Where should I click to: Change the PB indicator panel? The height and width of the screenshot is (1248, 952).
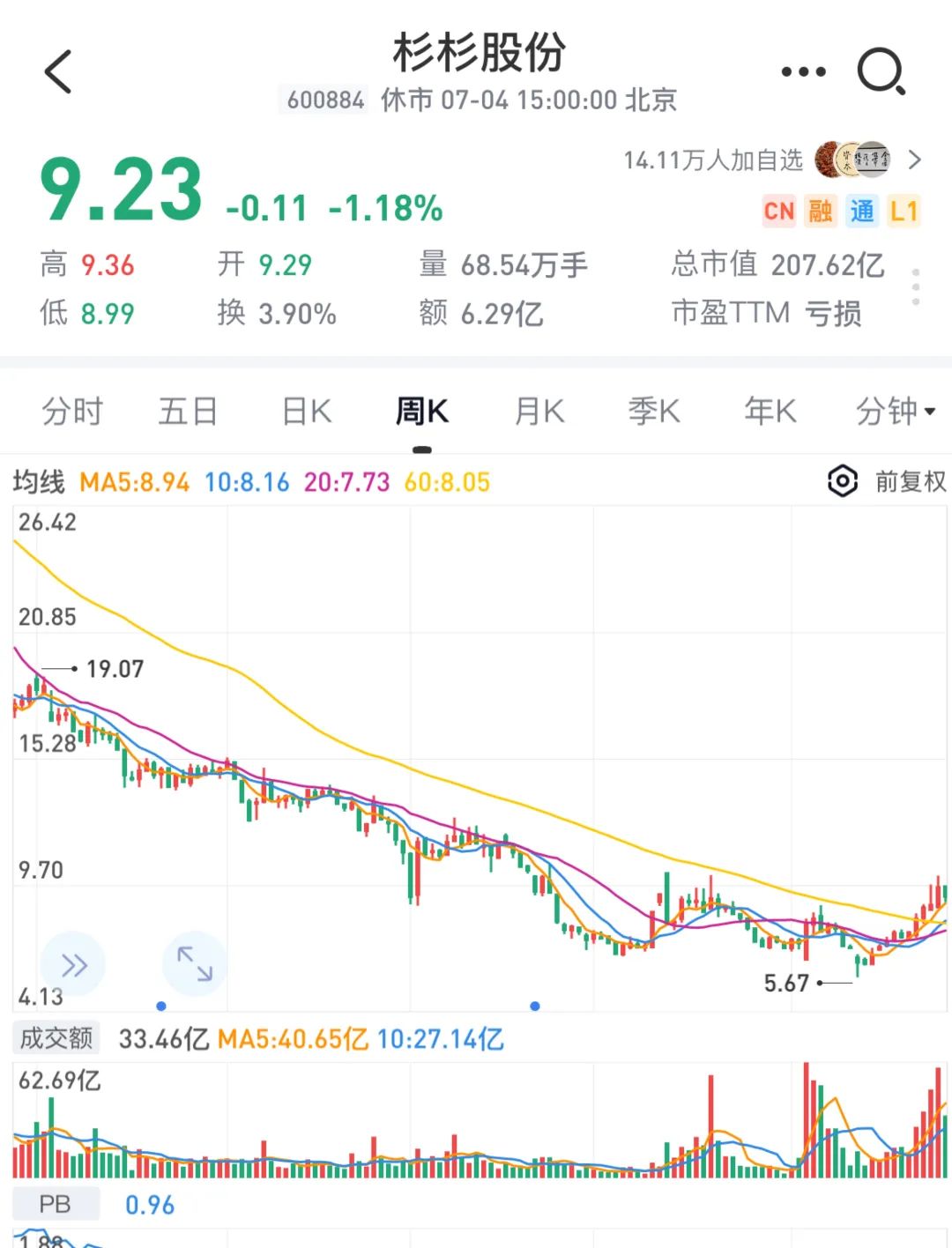point(56,1204)
